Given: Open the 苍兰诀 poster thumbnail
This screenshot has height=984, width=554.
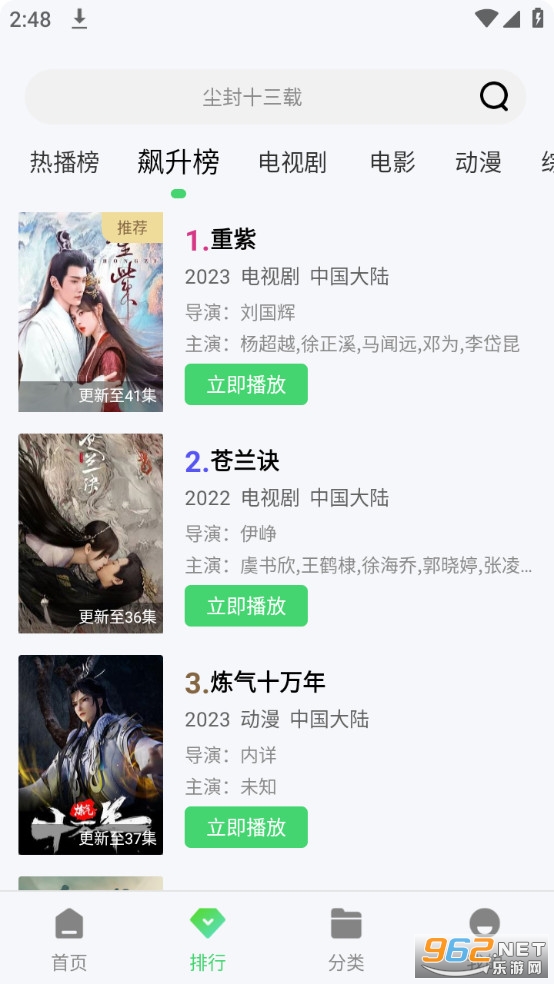Looking at the screenshot, I should point(90,533).
